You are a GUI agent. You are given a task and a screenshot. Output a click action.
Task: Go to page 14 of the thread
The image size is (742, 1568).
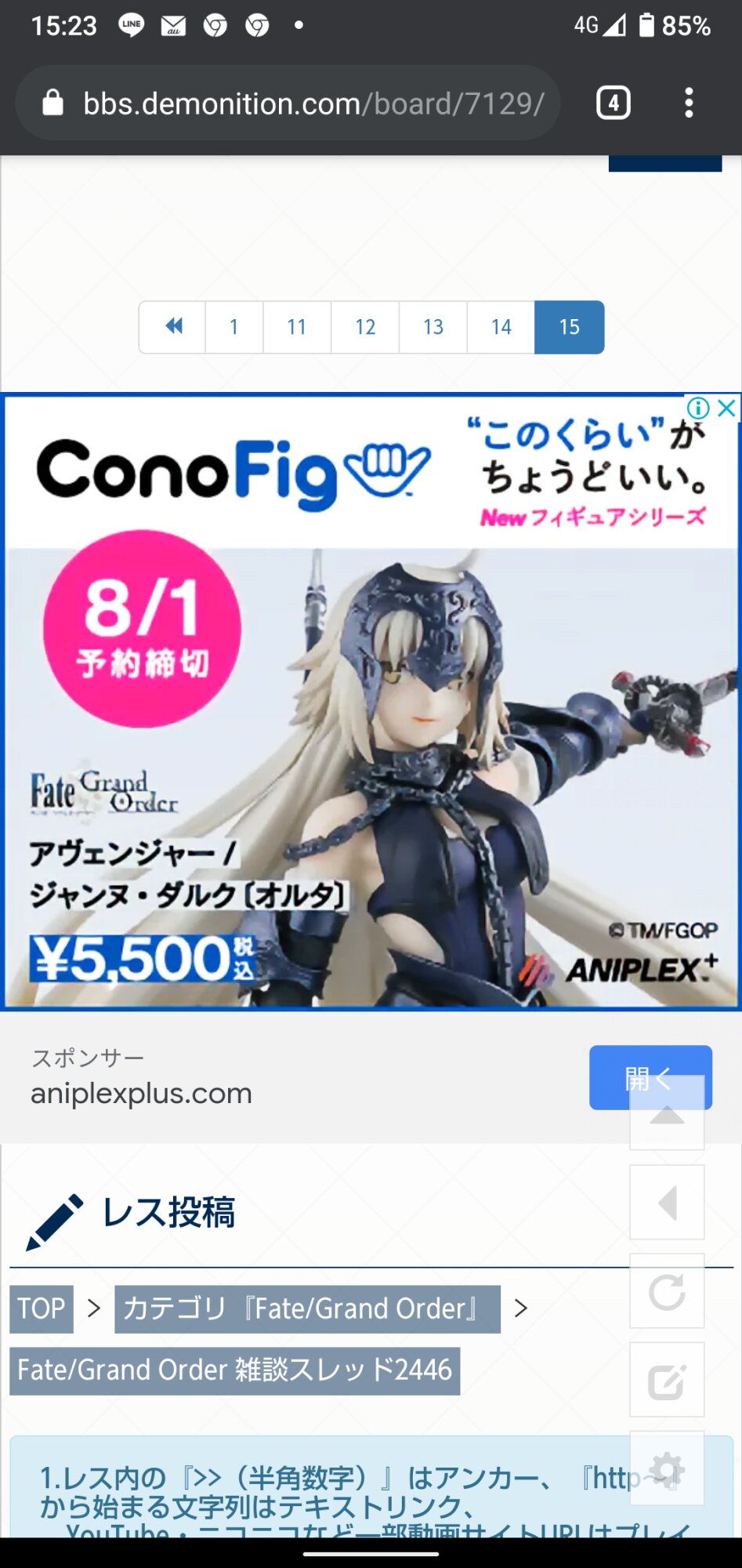point(501,327)
